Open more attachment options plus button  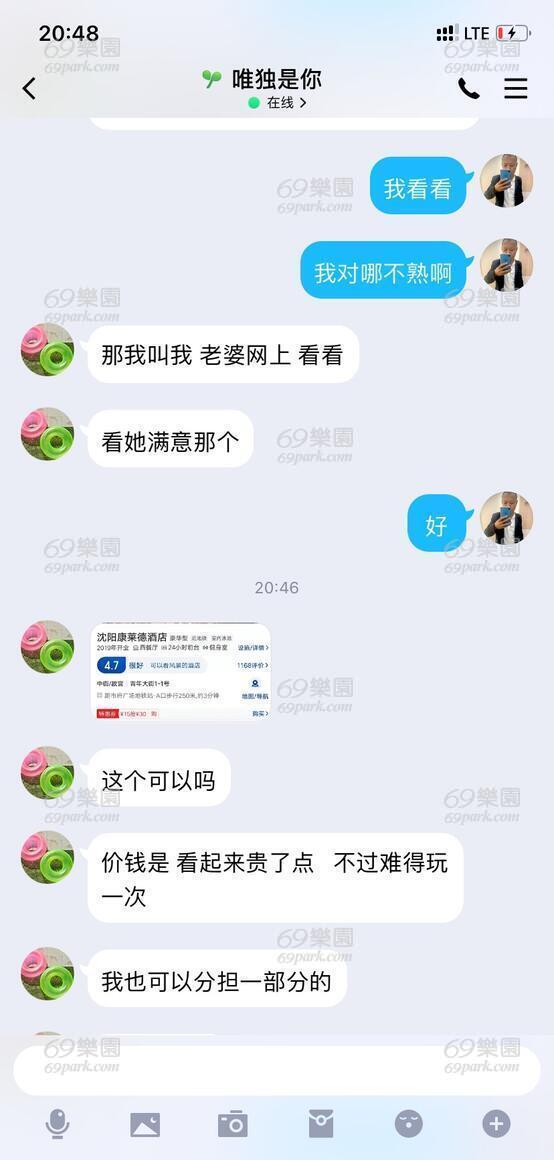496,1124
